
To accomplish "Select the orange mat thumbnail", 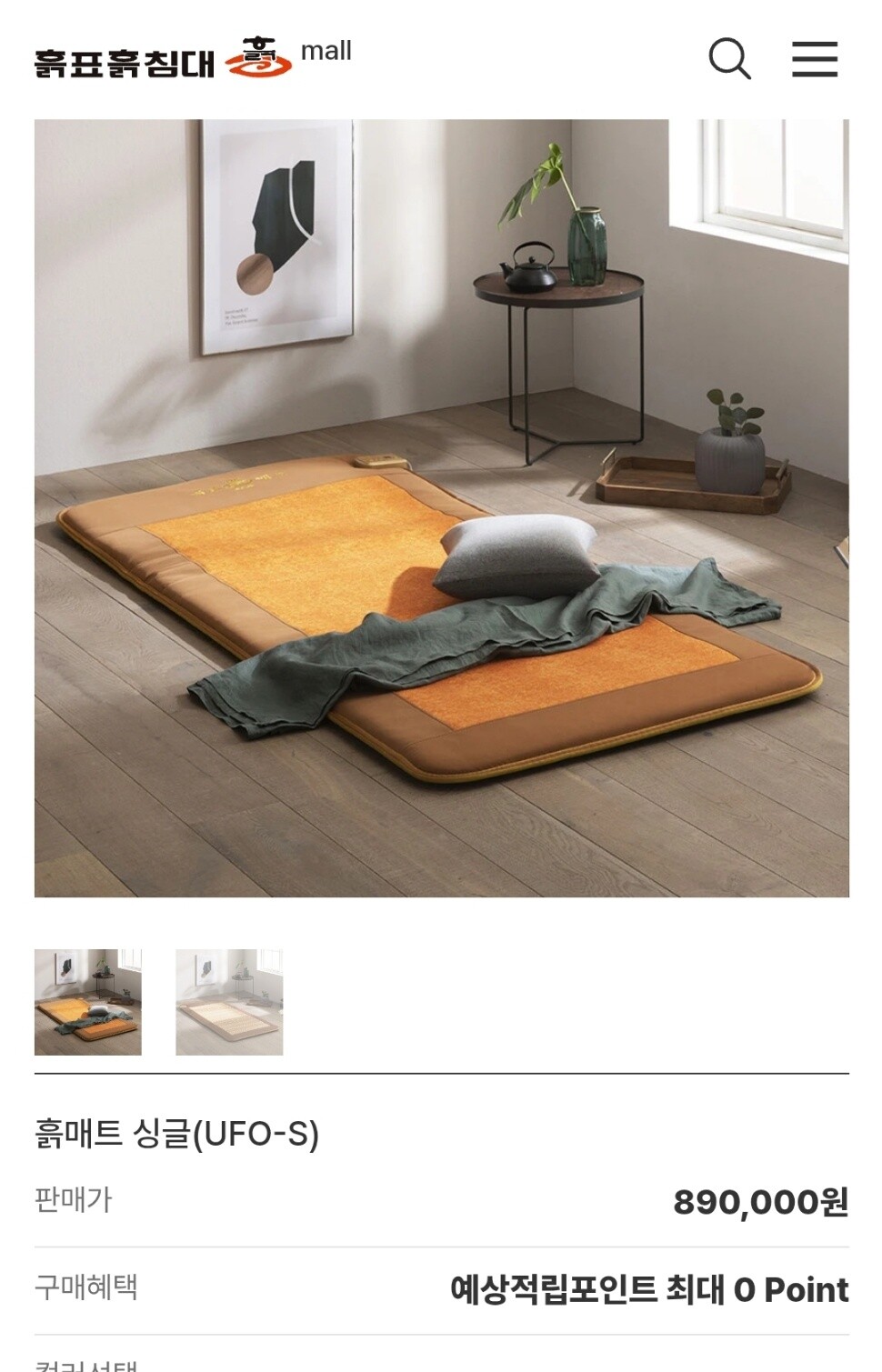I will pyautogui.click(x=88, y=1002).
